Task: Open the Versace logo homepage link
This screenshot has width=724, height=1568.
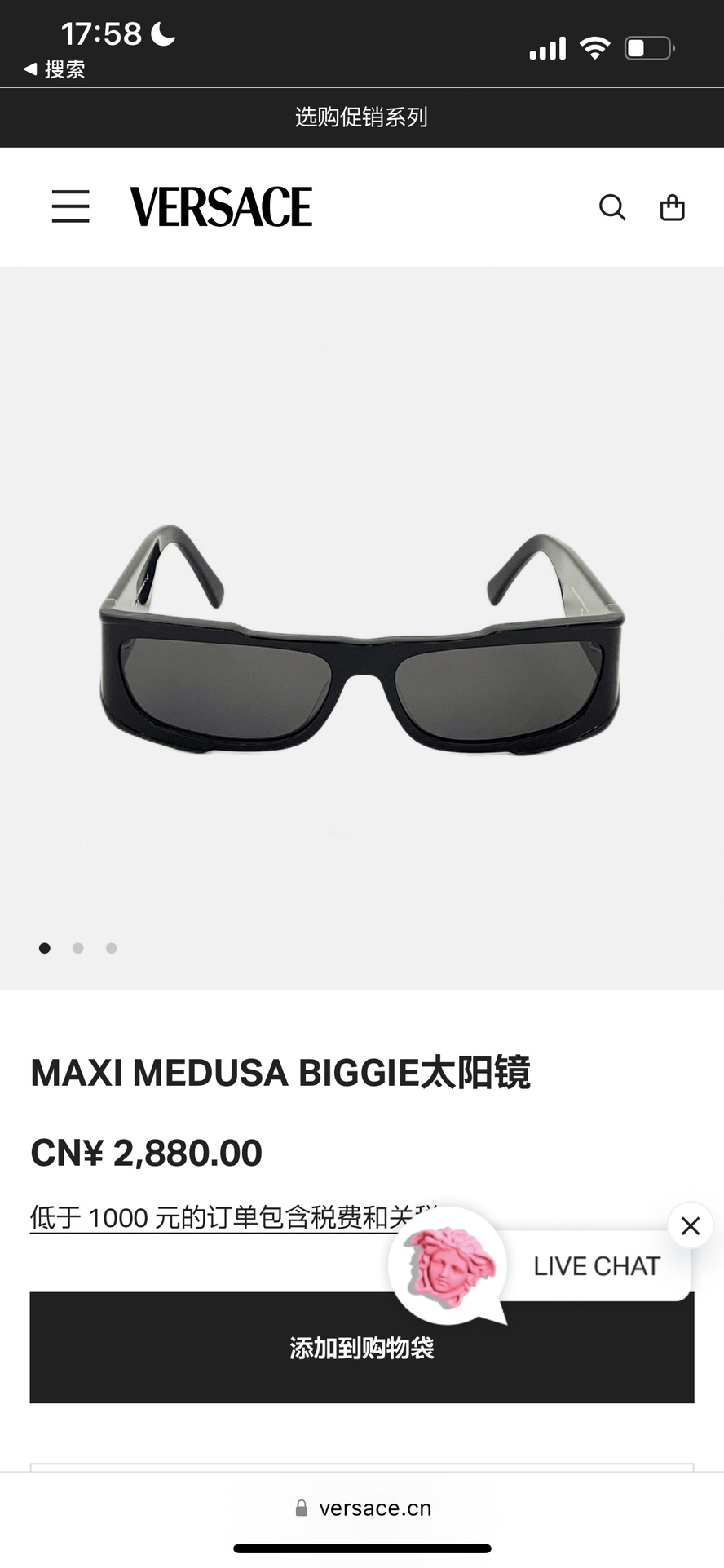Action: click(x=221, y=206)
